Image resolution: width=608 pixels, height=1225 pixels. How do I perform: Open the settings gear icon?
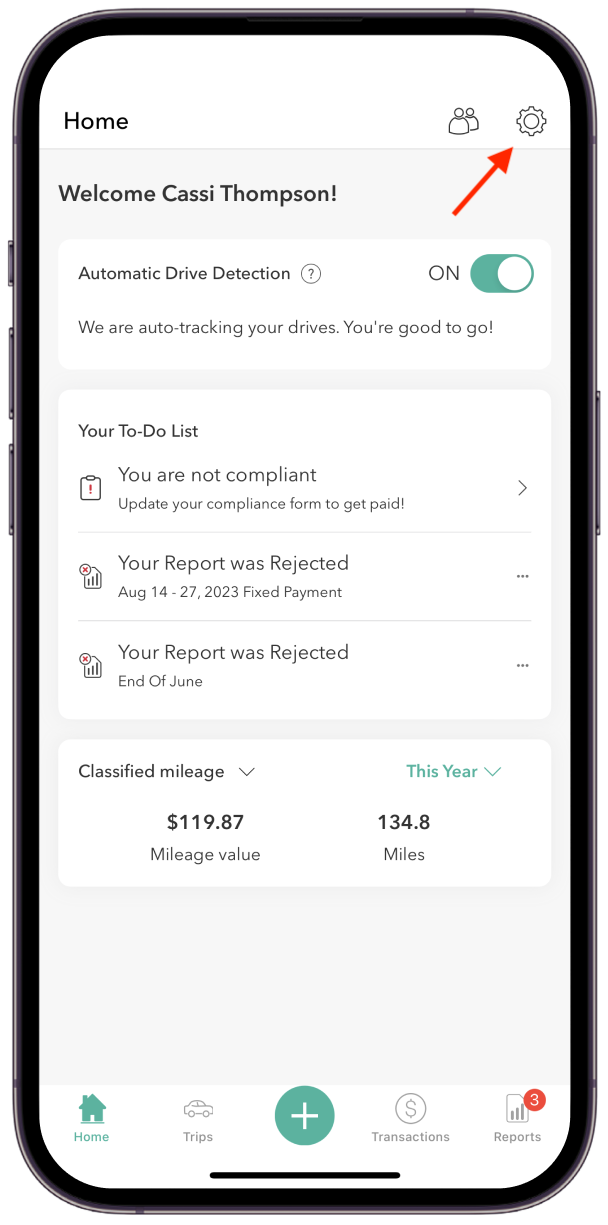point(531,122)
